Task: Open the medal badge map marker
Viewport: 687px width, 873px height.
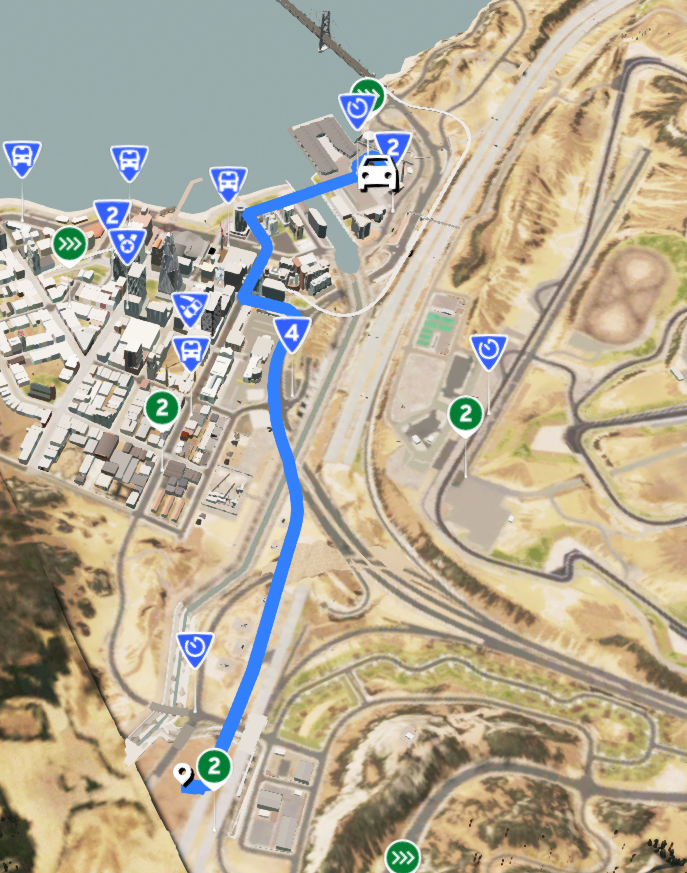Action: click(128, 243)
